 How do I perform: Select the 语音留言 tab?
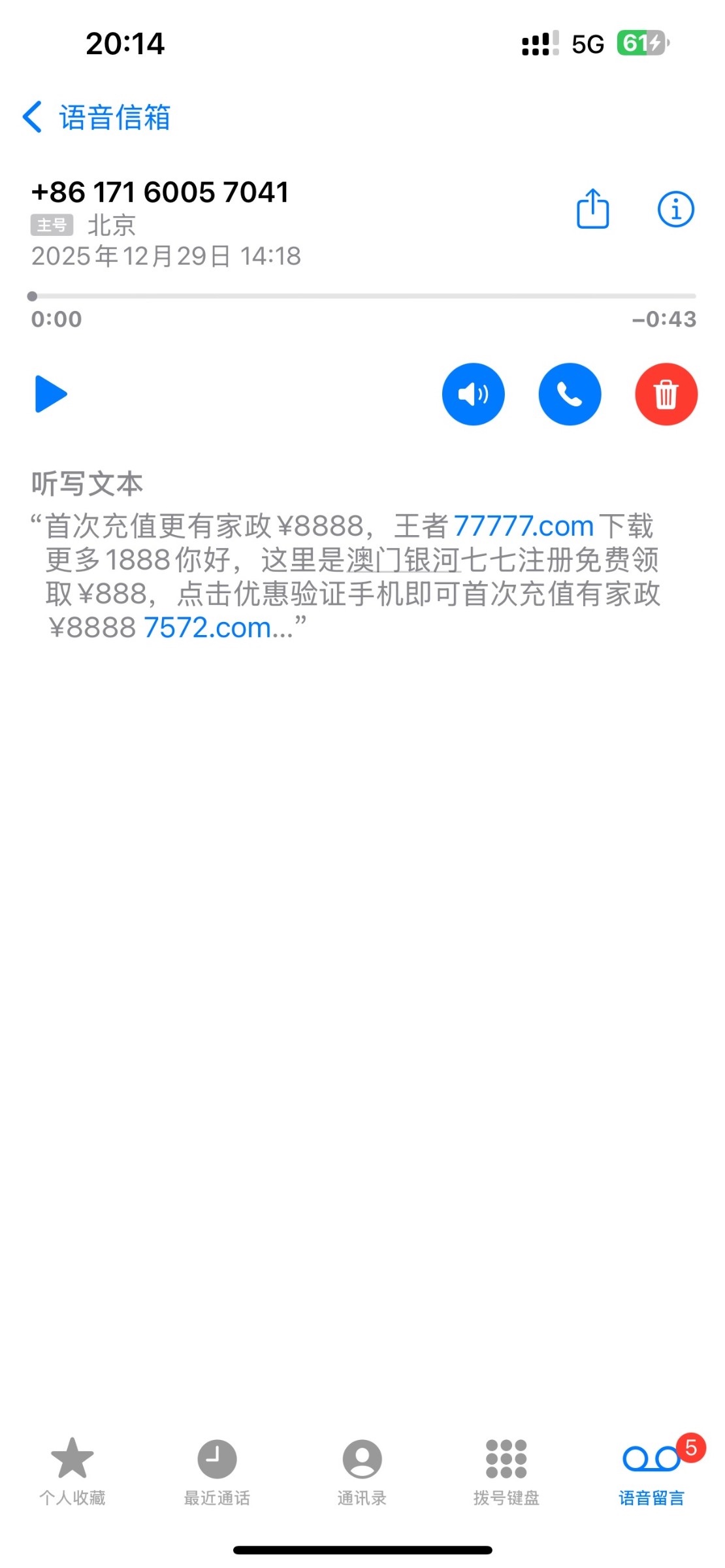click(x=651, y=1470)
